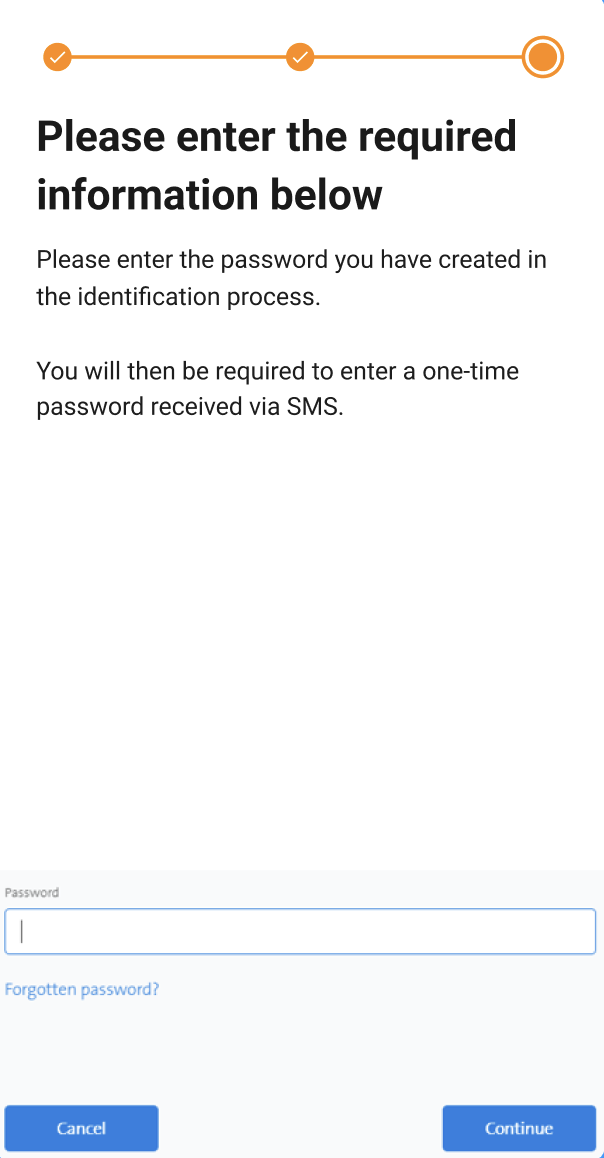Continue to the next step
Screen dimensions: 604x1158
[519, 1128]
